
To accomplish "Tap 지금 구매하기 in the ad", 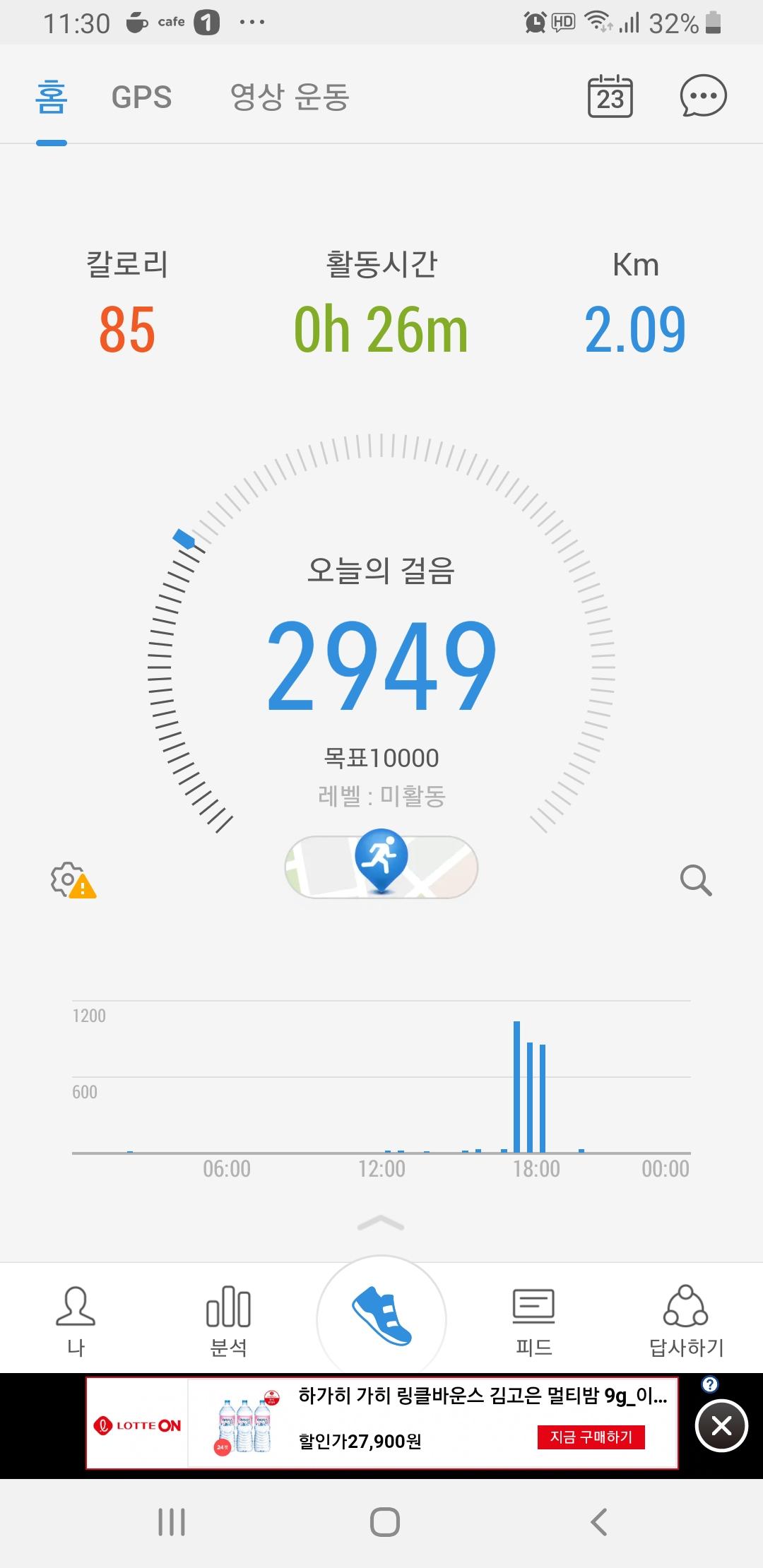I will [591, 1437].
